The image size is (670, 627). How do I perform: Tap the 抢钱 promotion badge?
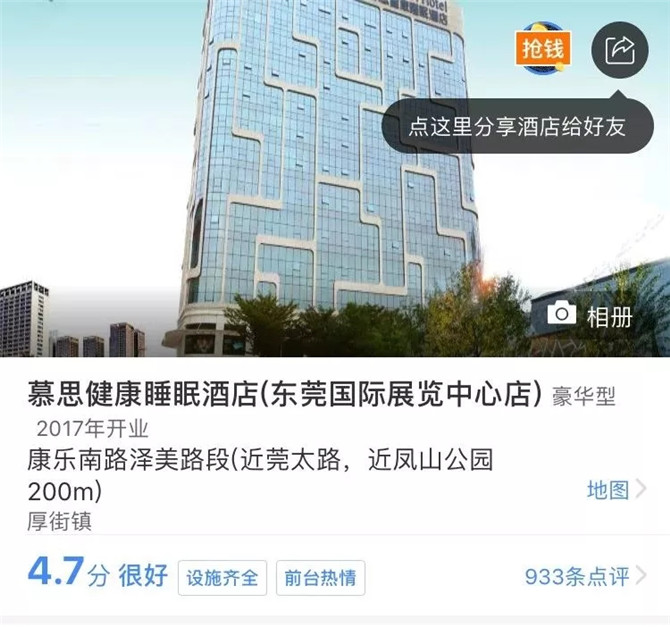pos(543,48)
